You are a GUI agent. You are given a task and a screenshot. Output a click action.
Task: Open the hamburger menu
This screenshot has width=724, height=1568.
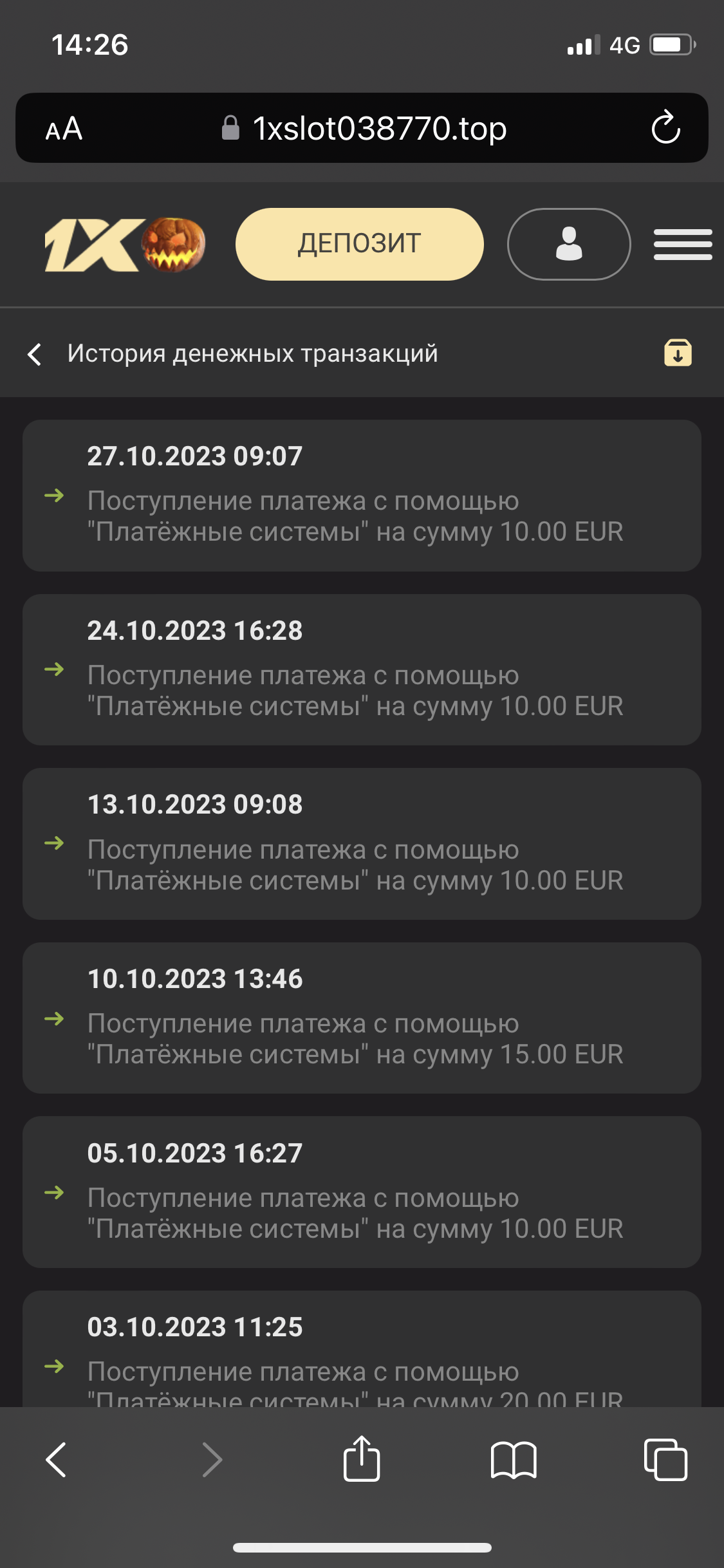click(x=682, y=245)
